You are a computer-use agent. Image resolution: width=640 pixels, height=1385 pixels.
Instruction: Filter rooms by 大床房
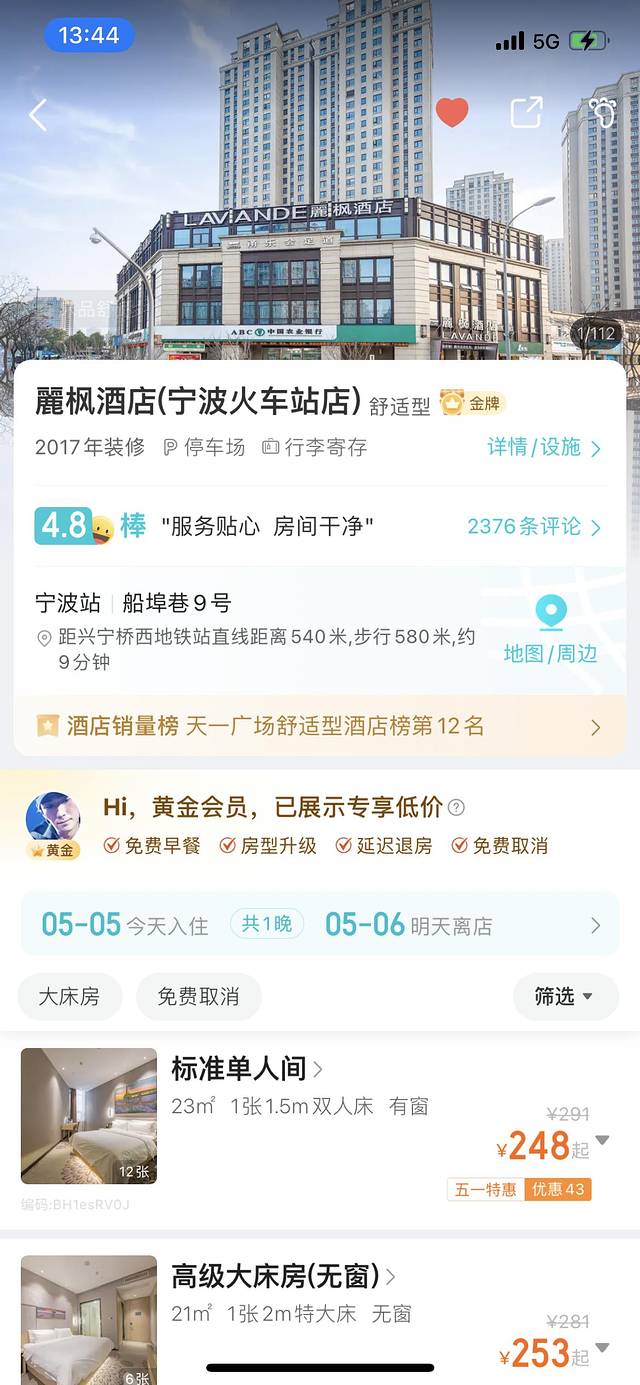pos(69,997)
